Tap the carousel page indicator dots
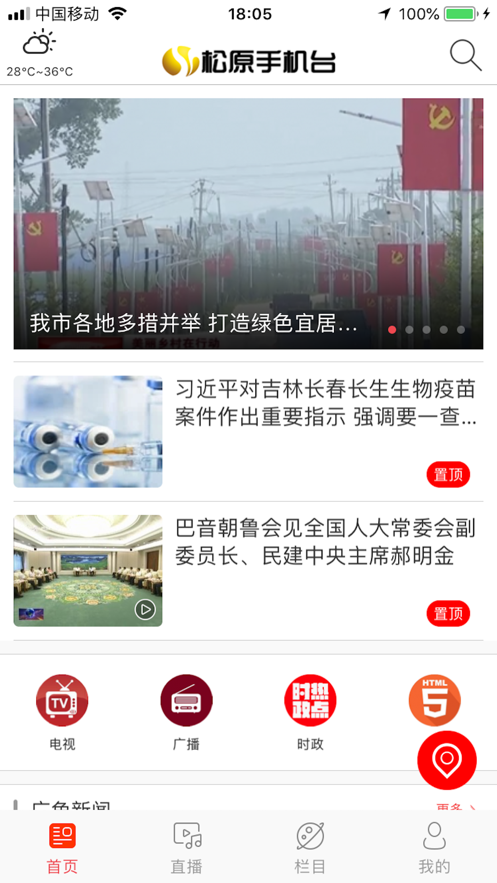Image resolution: width=497 pixels, height=883 pixels. pyautogui.click(x=427, y=329)
